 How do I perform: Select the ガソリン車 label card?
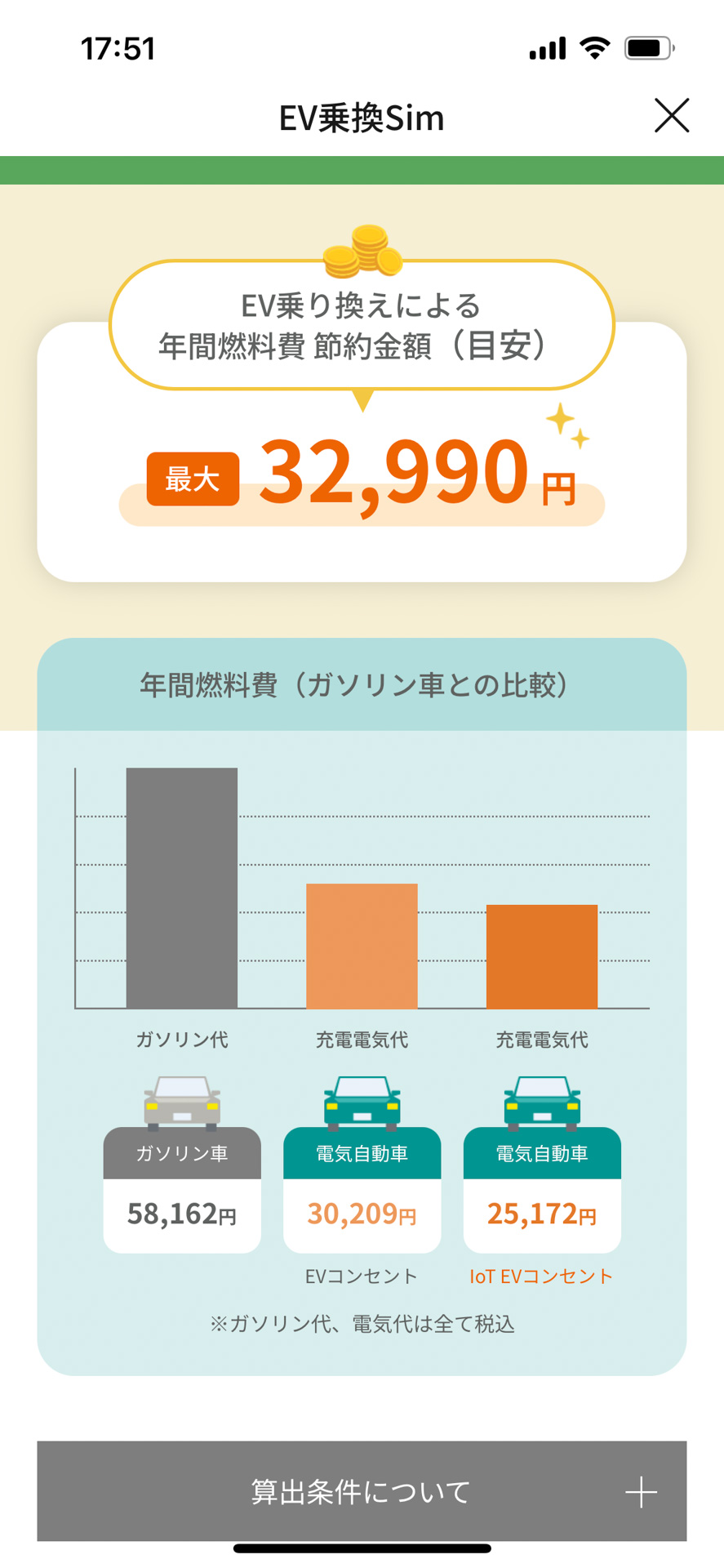pyautogui.click(x=181, y=1153)
